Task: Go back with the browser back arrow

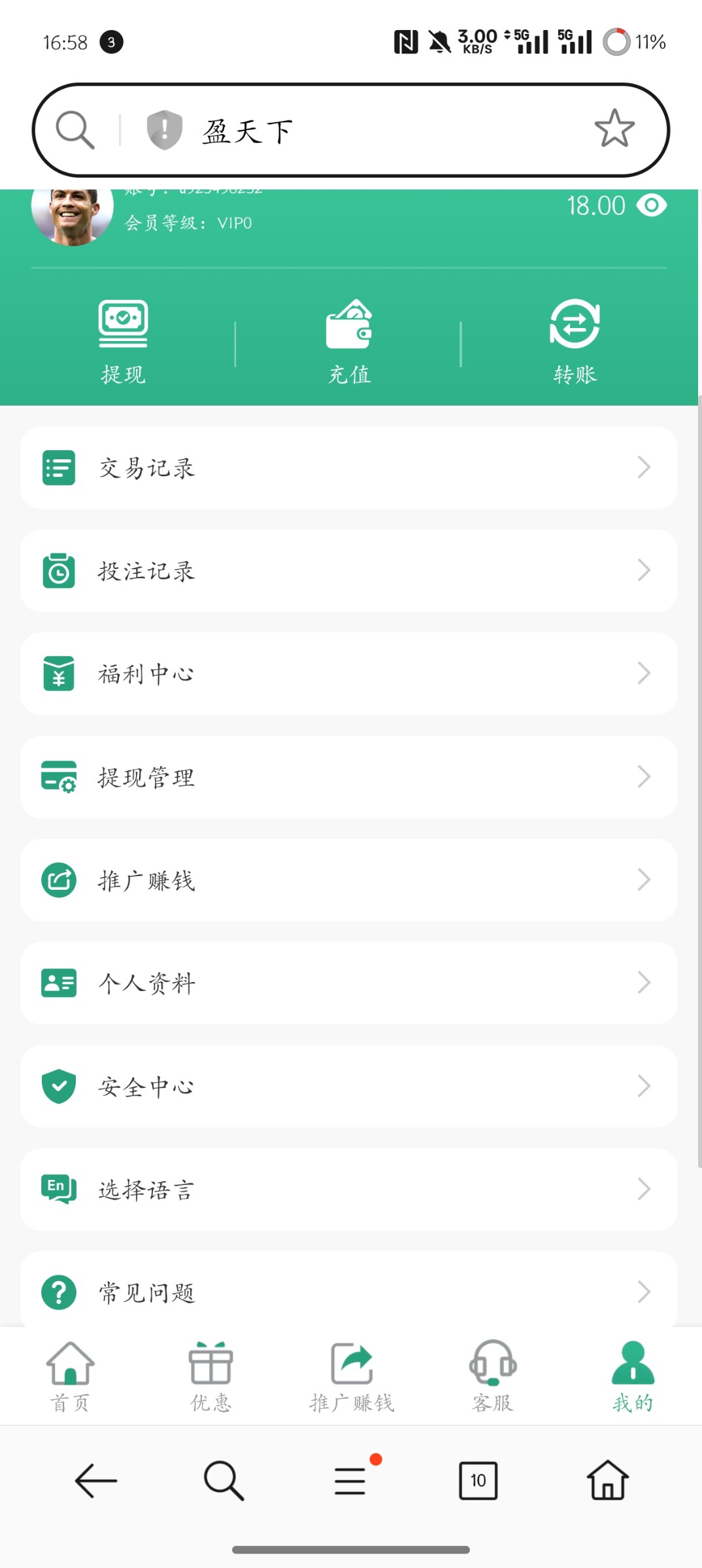Action: click(x=96, y=1480)
